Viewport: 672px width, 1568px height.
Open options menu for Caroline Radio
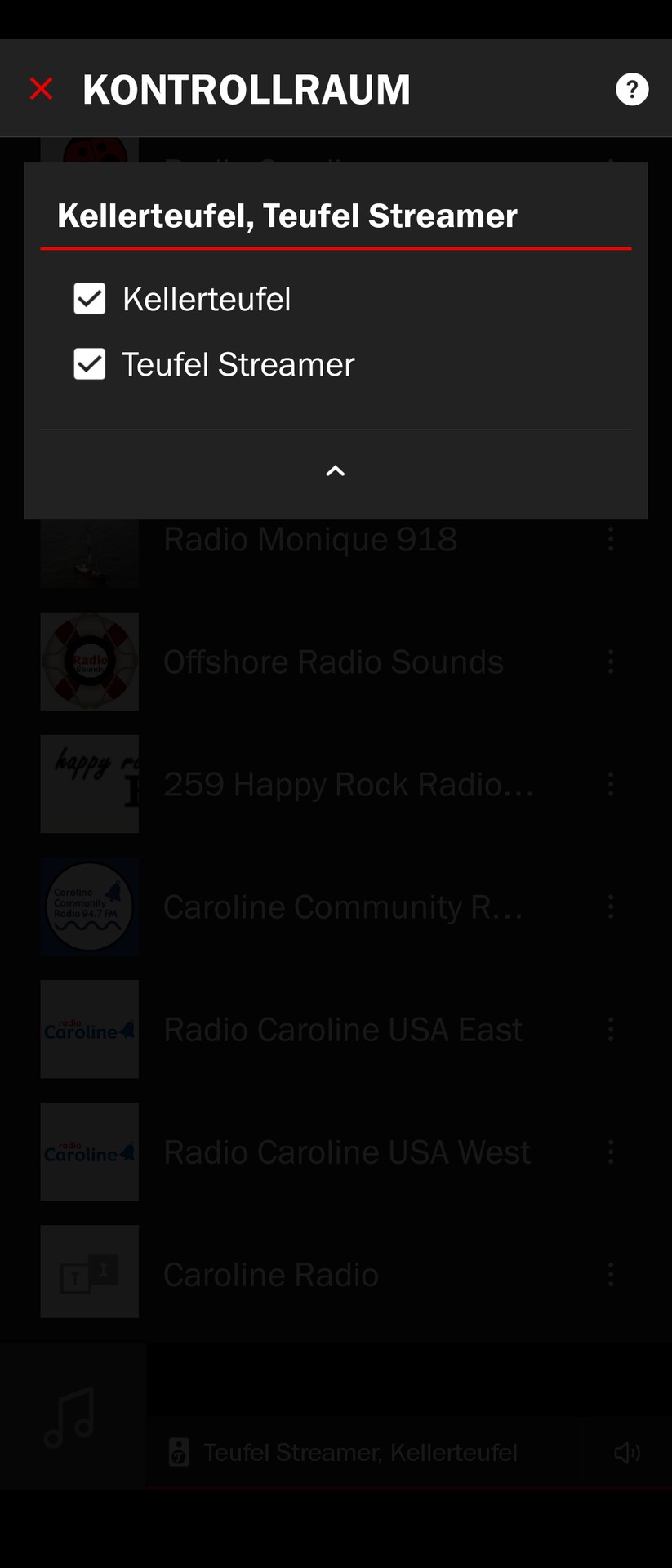coord(611,1274)
